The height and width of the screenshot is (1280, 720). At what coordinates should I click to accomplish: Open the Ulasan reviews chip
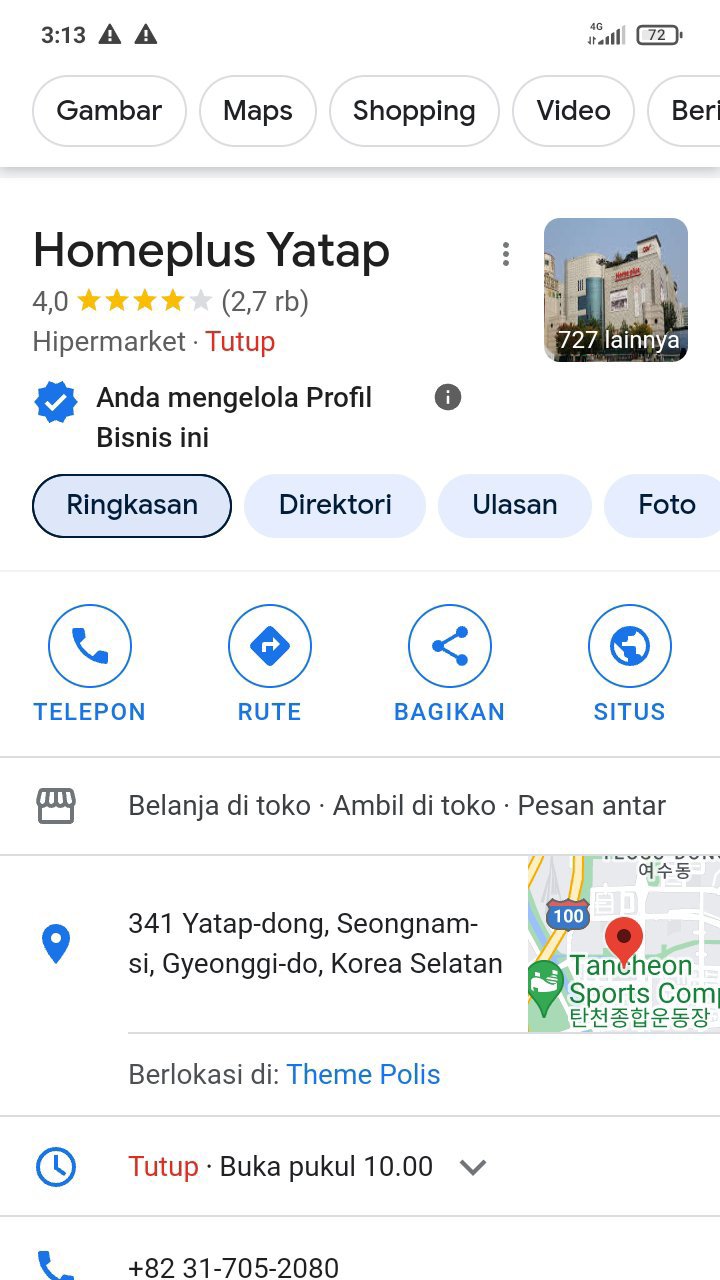pyautogui.click(x=515, y=505)
